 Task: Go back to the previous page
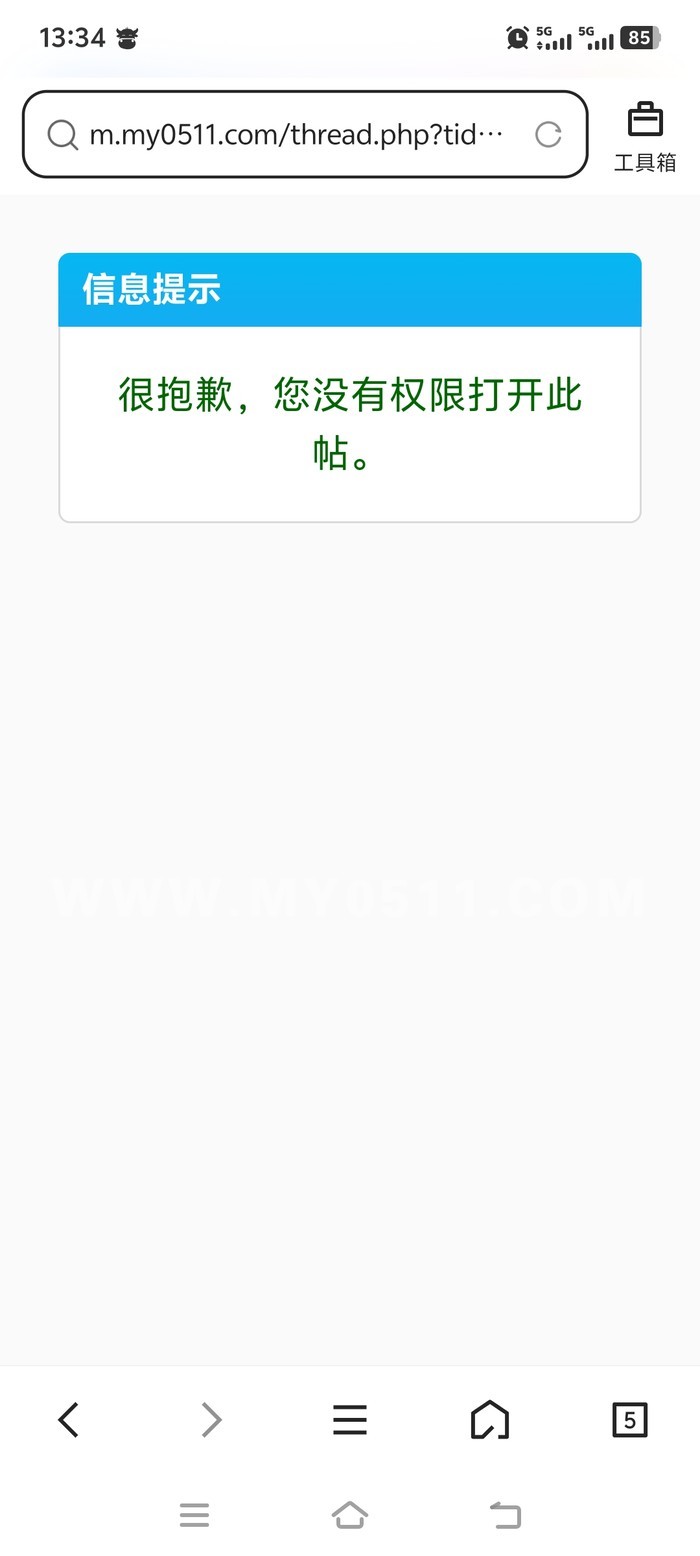pyautogui.click(x=68, y=1419)
